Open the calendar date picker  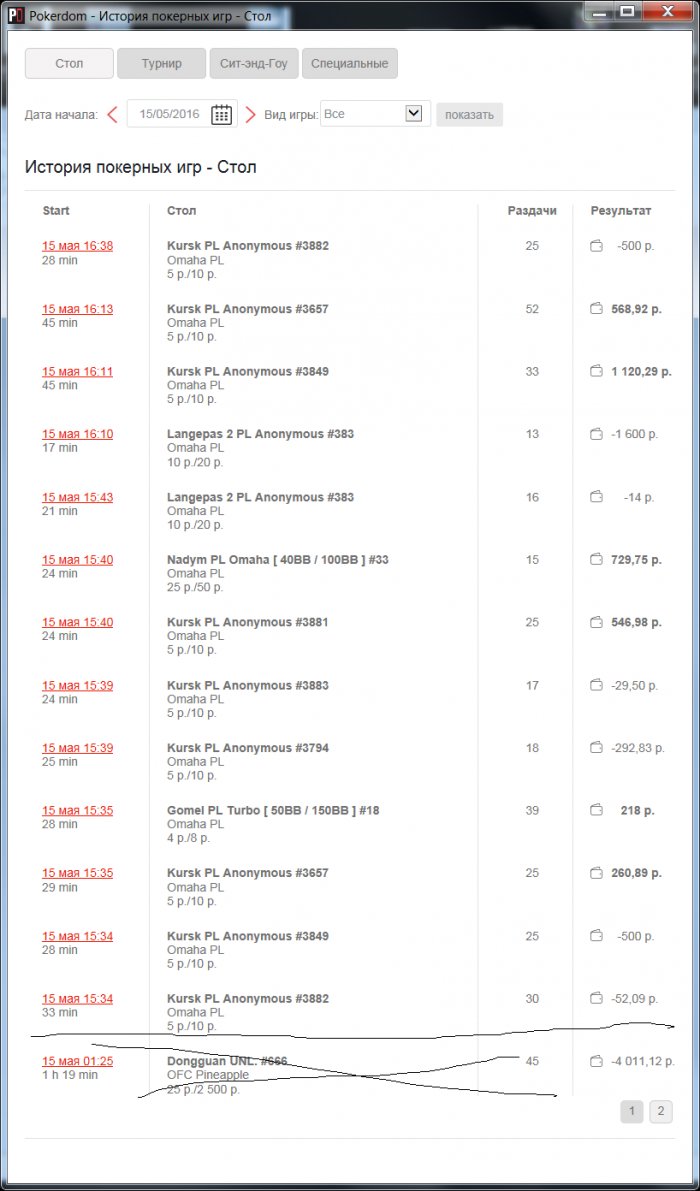221,114
